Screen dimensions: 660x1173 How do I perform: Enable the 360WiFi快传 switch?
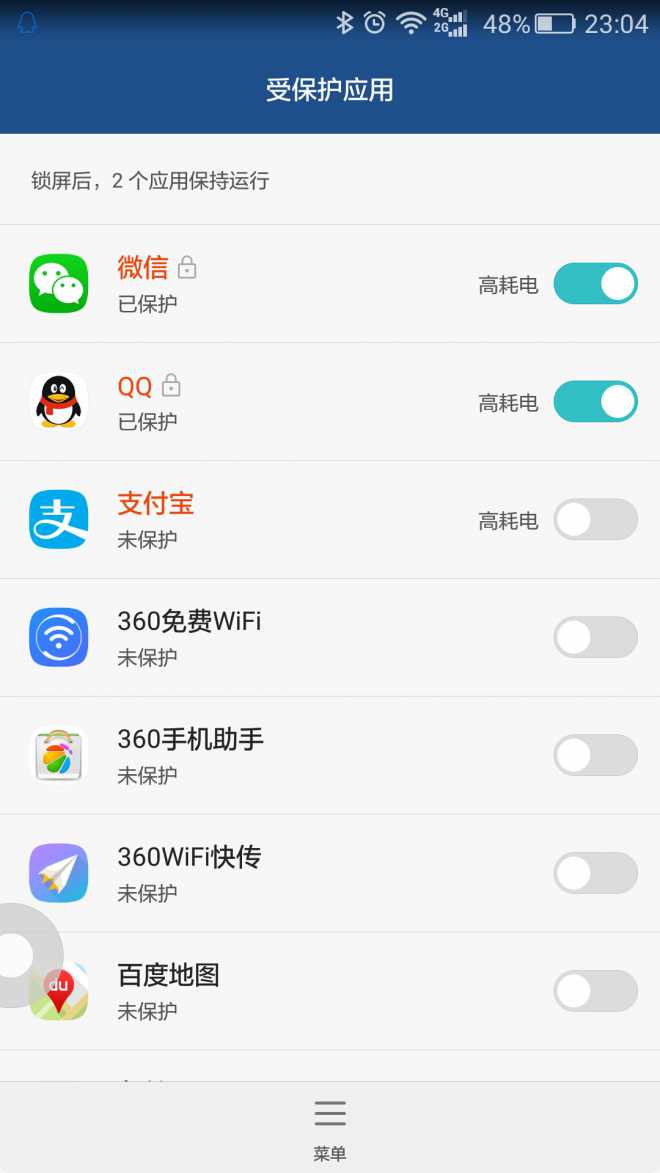click(595, 874)
